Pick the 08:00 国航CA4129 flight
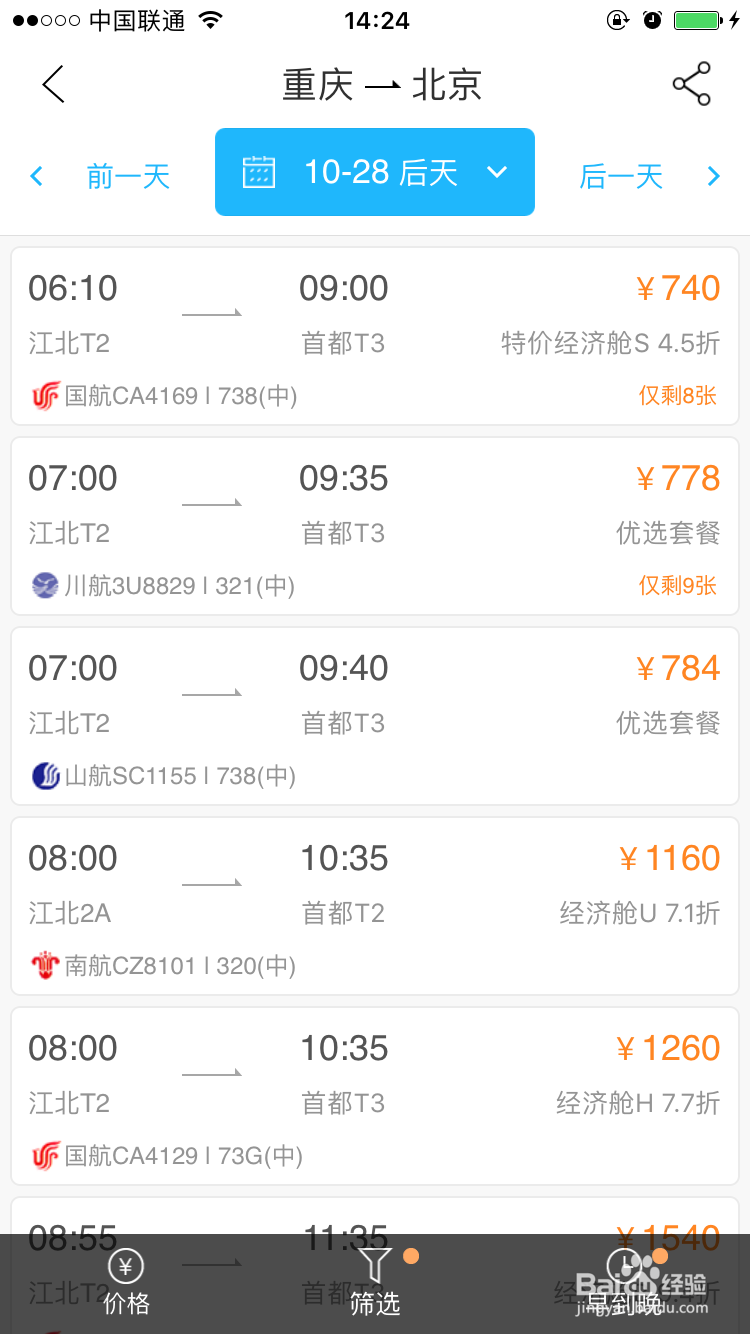Image resolution: width=750 pixels, height=1334 pixels. click(375, 1096)
